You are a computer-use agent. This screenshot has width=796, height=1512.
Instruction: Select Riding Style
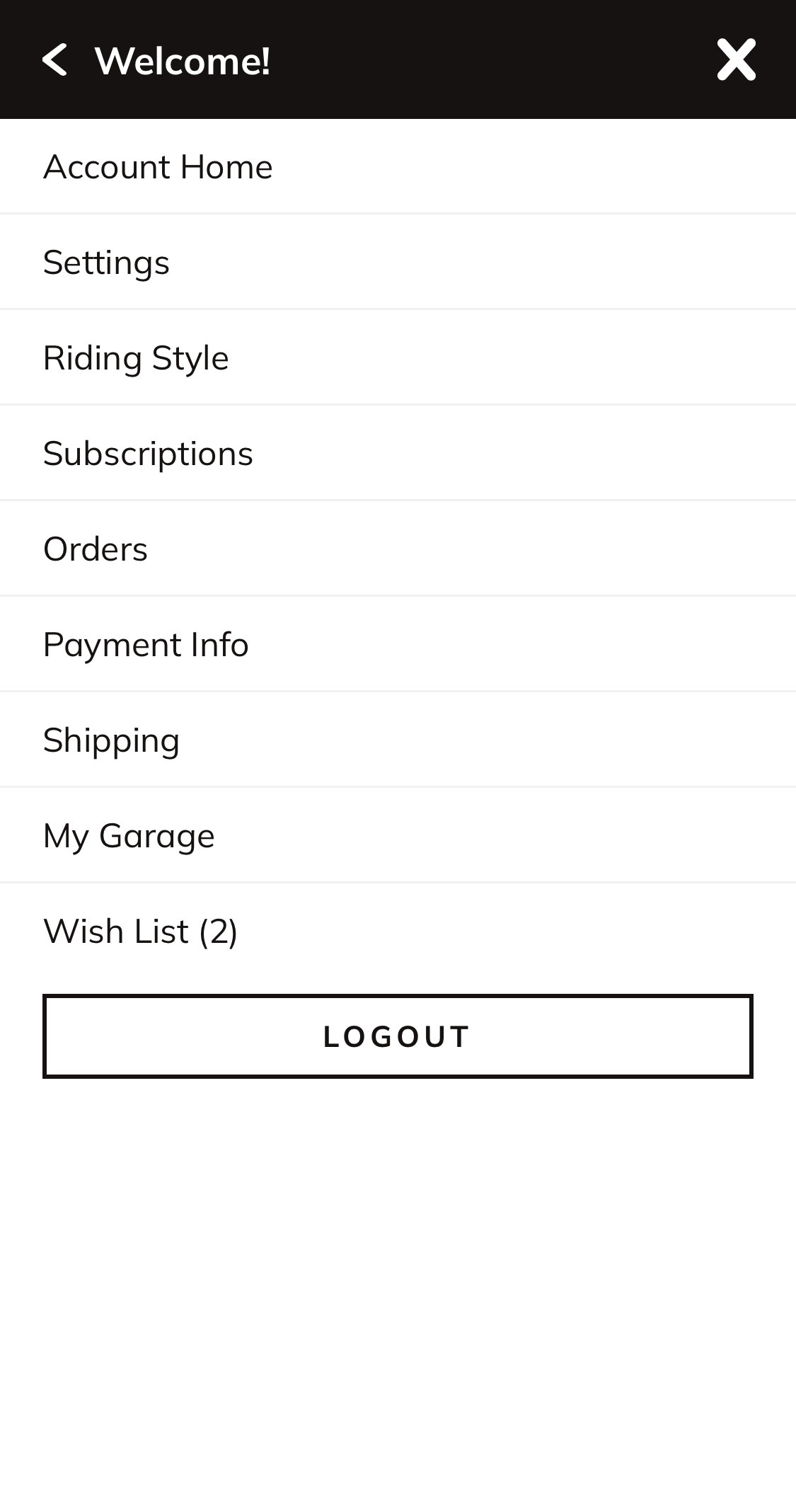click(x=136, y=357)
